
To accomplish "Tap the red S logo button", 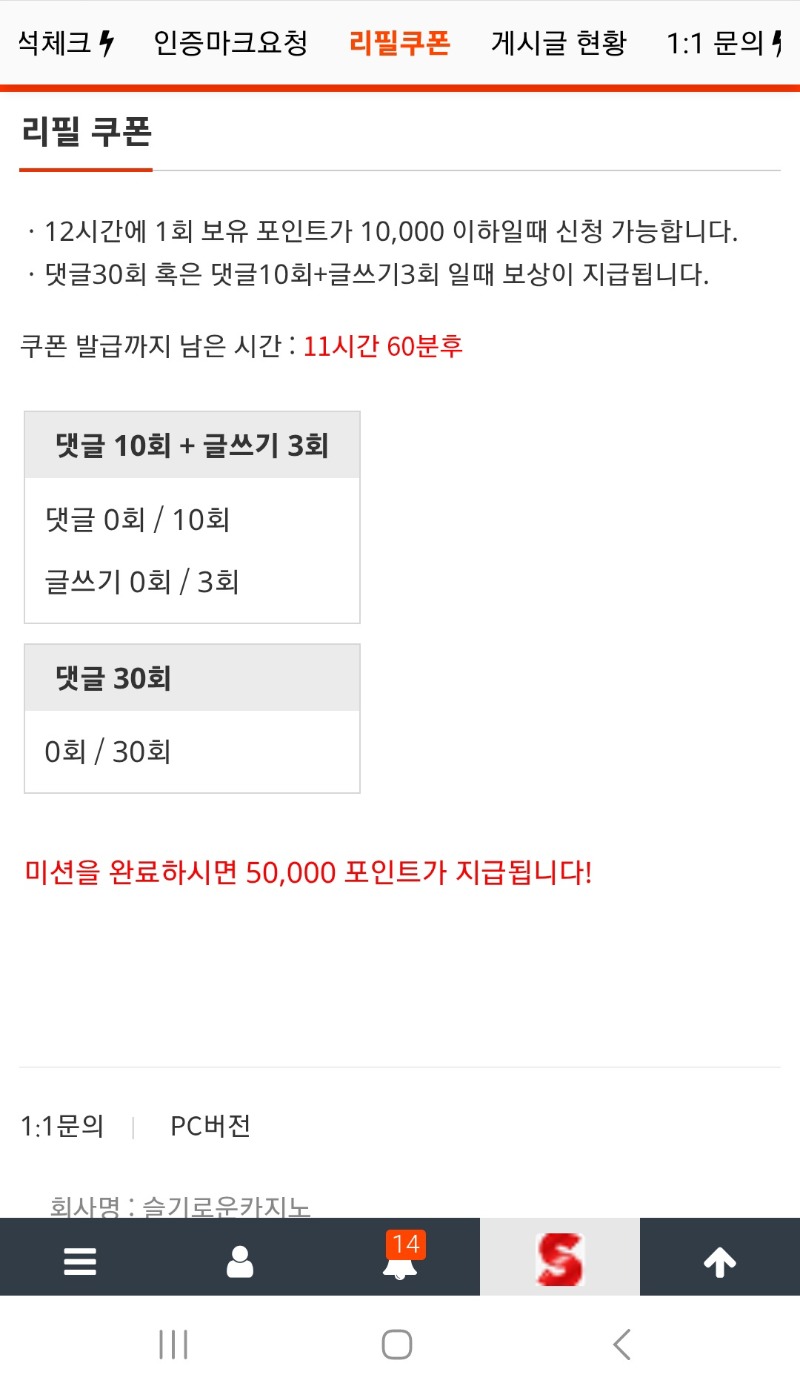I will point(559,1259).
